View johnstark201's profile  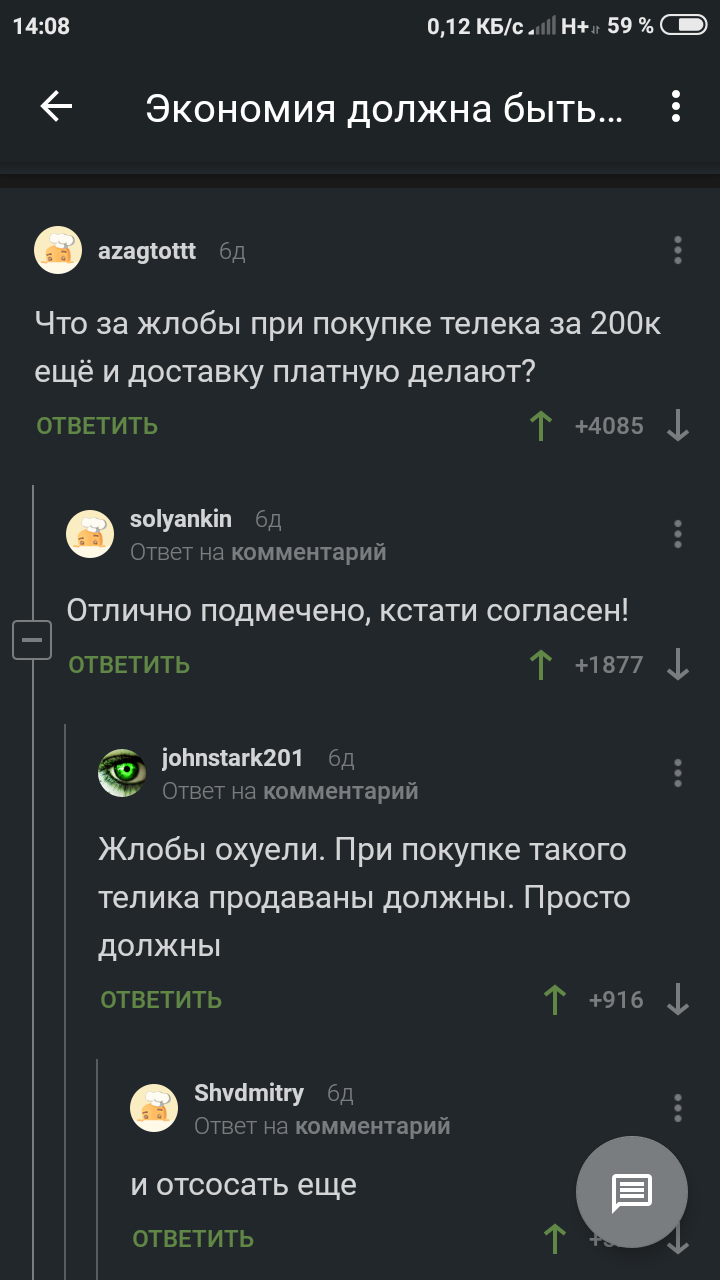click(x=232, y=758)
